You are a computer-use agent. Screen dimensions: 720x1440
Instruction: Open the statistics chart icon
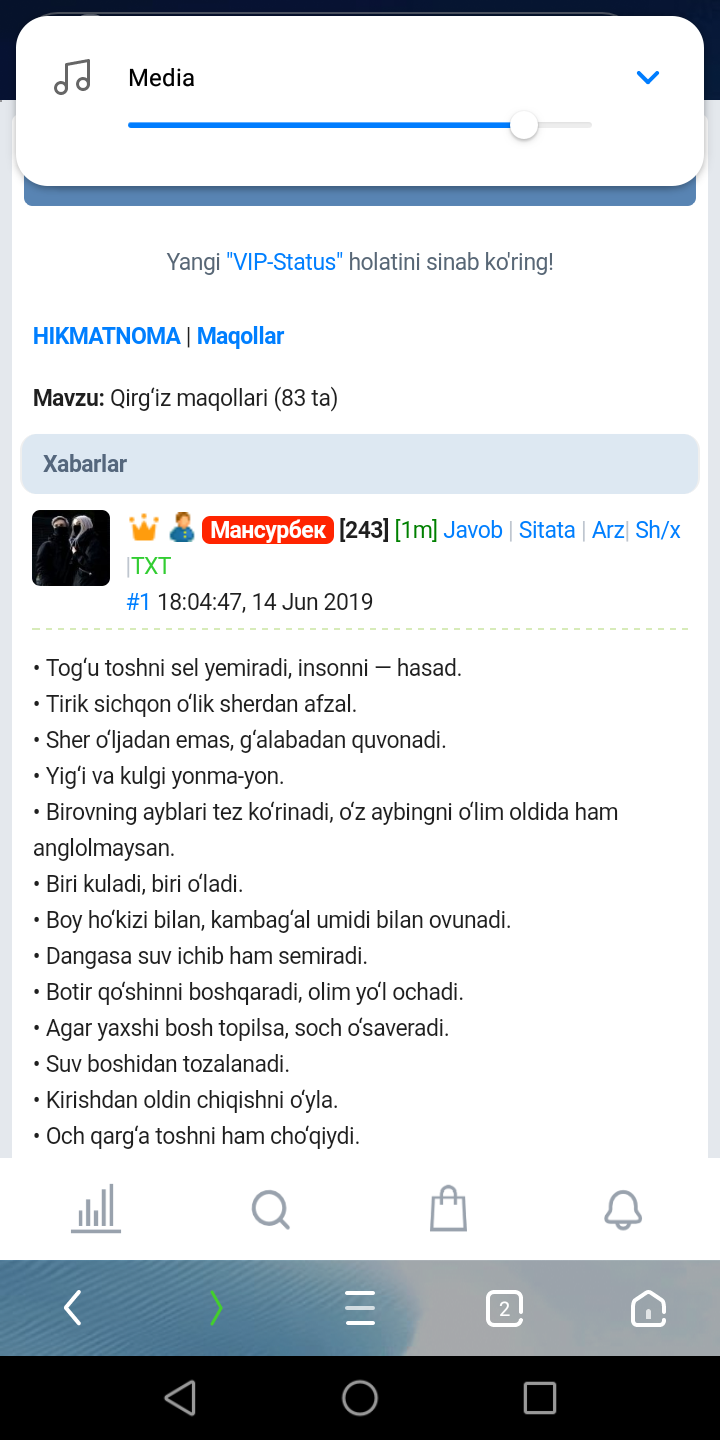coord(96,1209)
